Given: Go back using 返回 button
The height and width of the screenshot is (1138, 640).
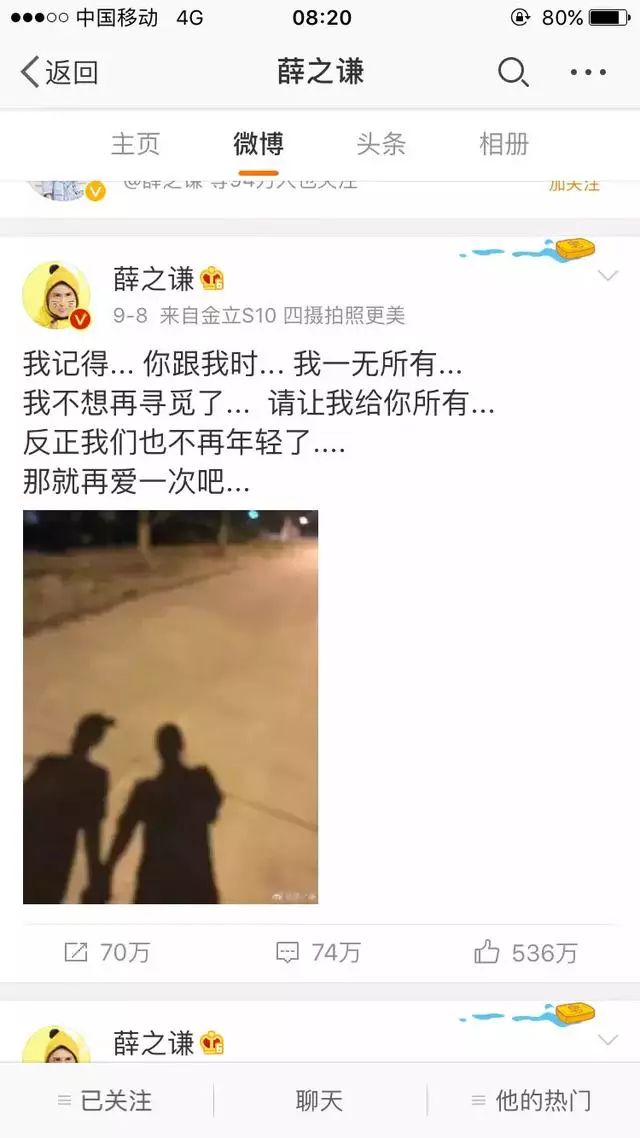Looking at the screenshot, I should 60,72.
